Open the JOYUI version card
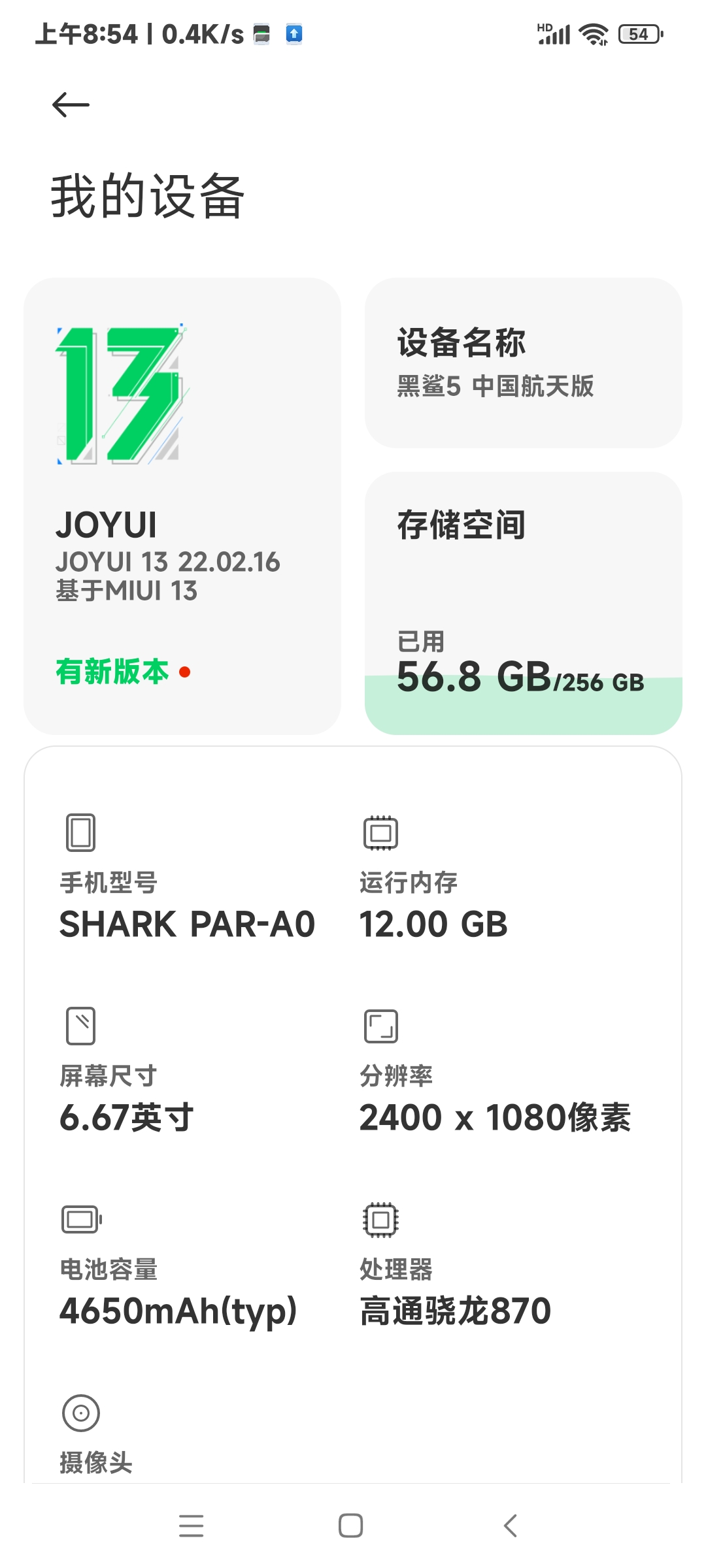The width and height of the screenshot is (706, 1568). coord(182,506)
